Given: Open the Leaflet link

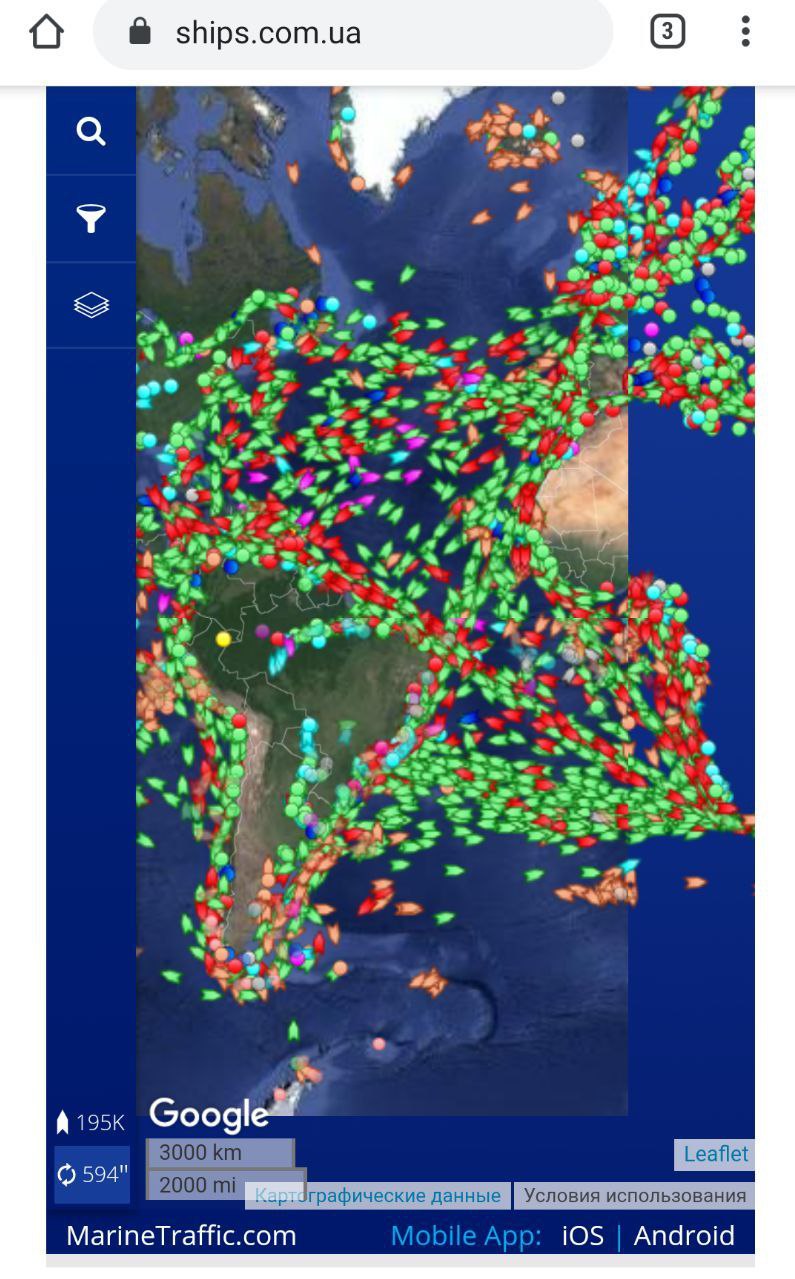Looking at the screenshot, I should [715, 1153].
